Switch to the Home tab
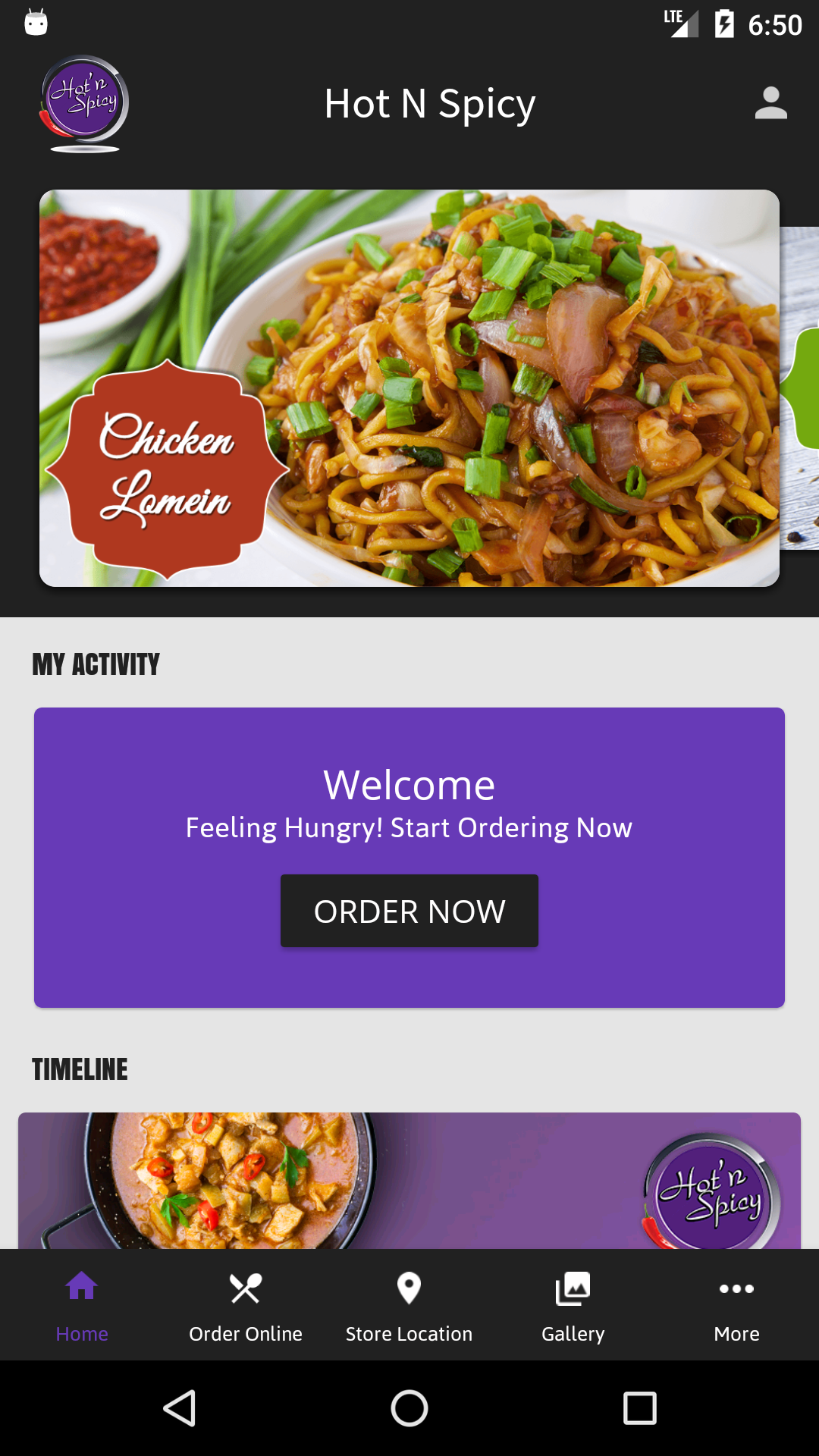The height and width of the screenshot is (1456, 819). point(82,1306)
